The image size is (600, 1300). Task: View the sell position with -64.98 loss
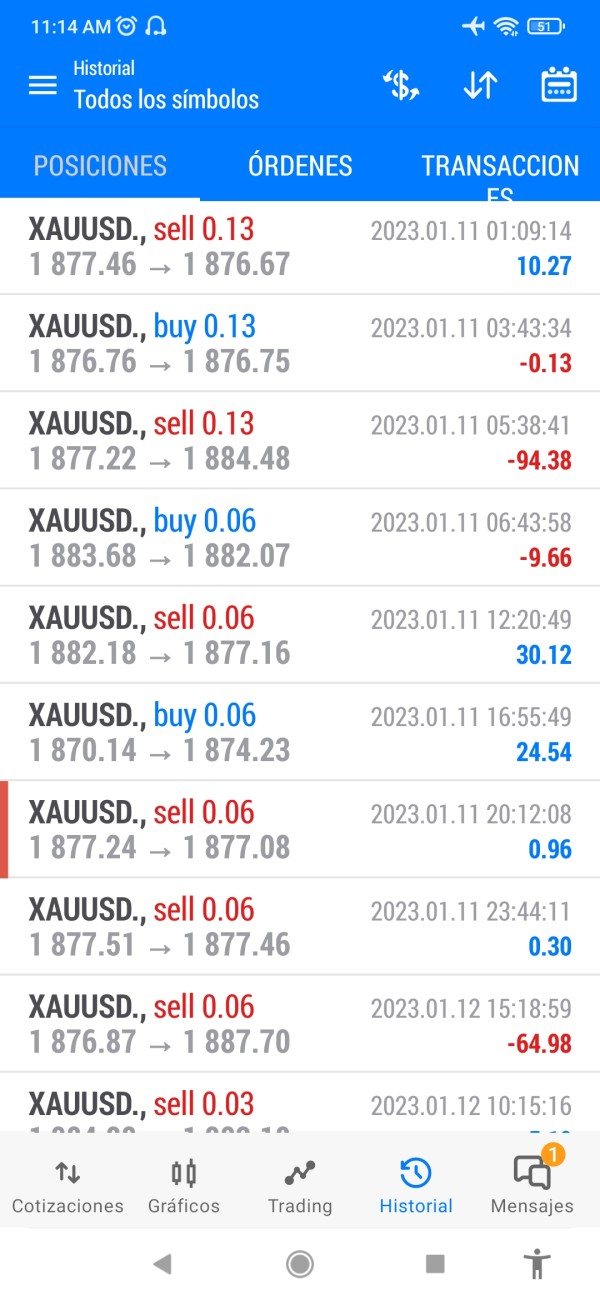[x=300, y=1023]
